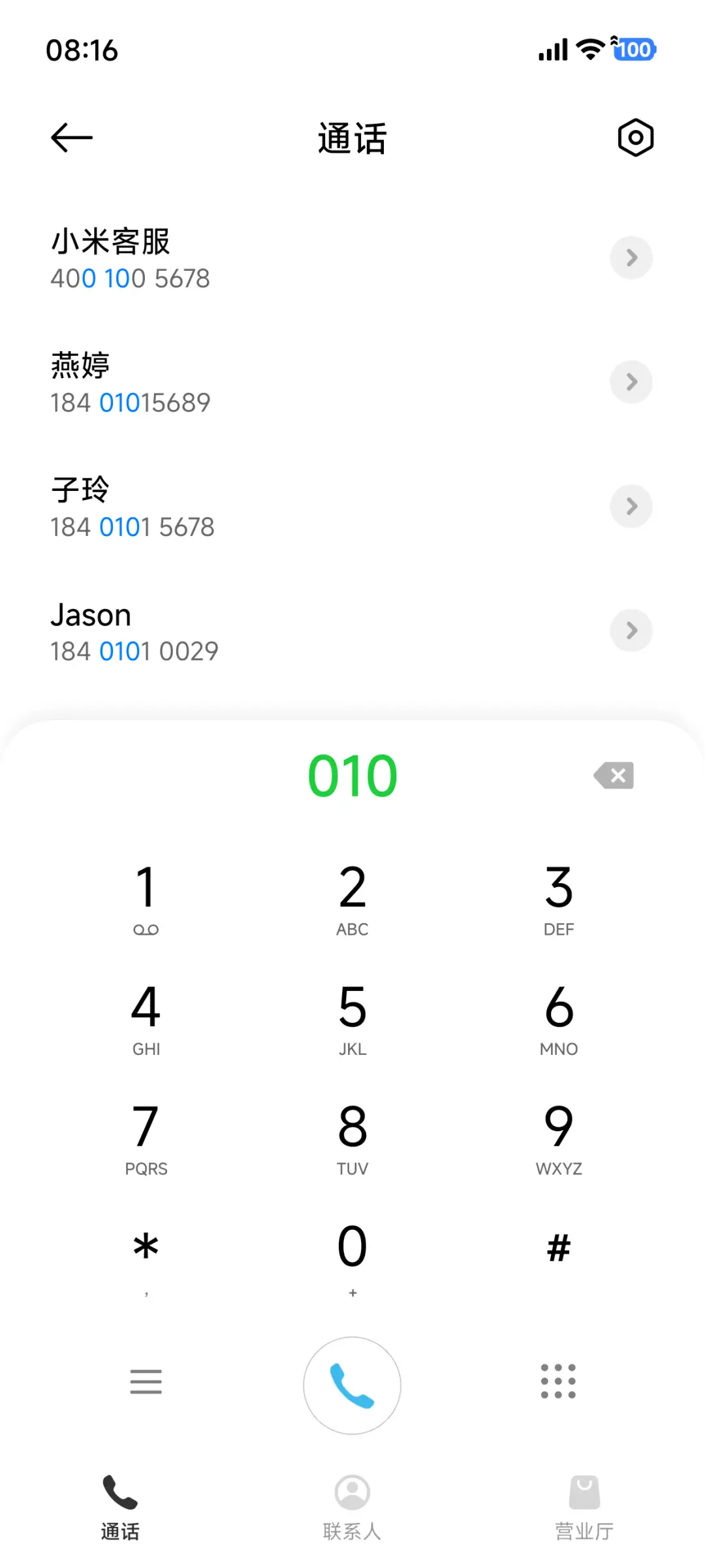Open the call settings gear icon
This screenshot has height=1568, width=705.
(634, 137)
